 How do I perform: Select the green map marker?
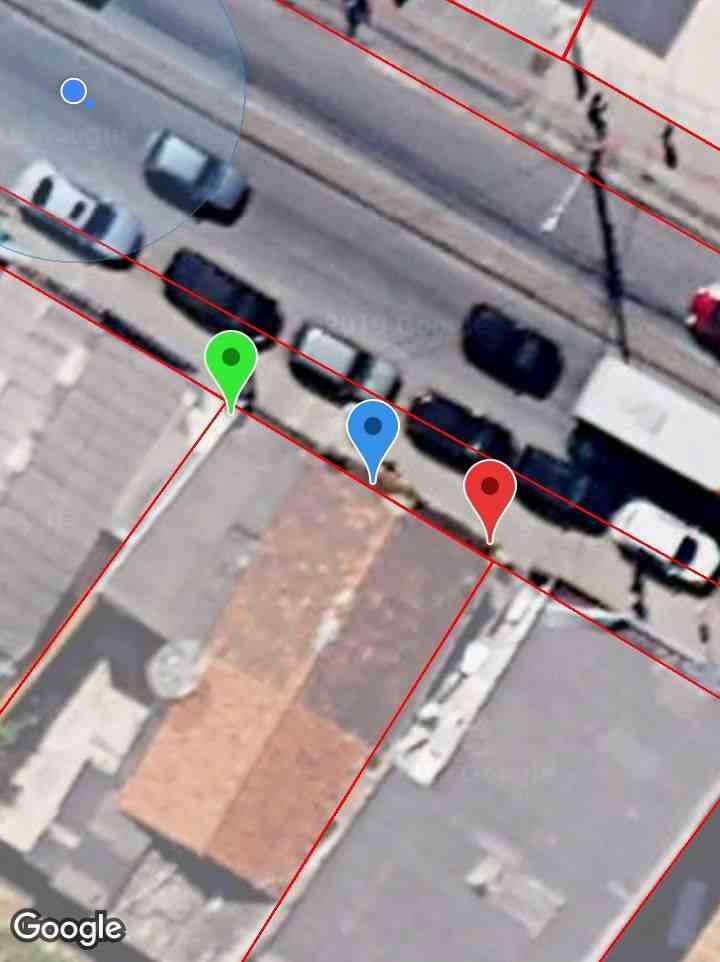coord(231,361)
